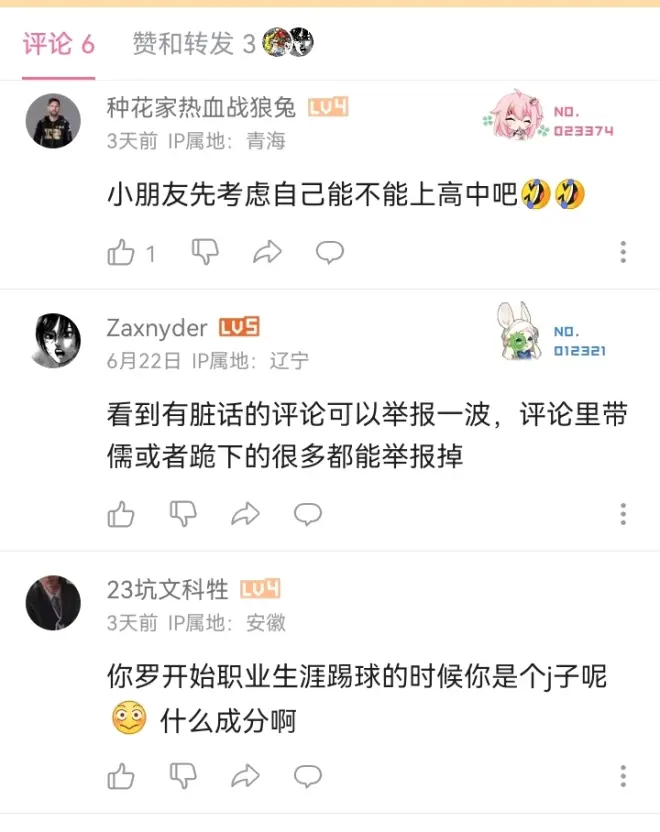Dislike 种花家热血战狼兔's comment
This screenshot has width=660, height=832.
(205, 252)
